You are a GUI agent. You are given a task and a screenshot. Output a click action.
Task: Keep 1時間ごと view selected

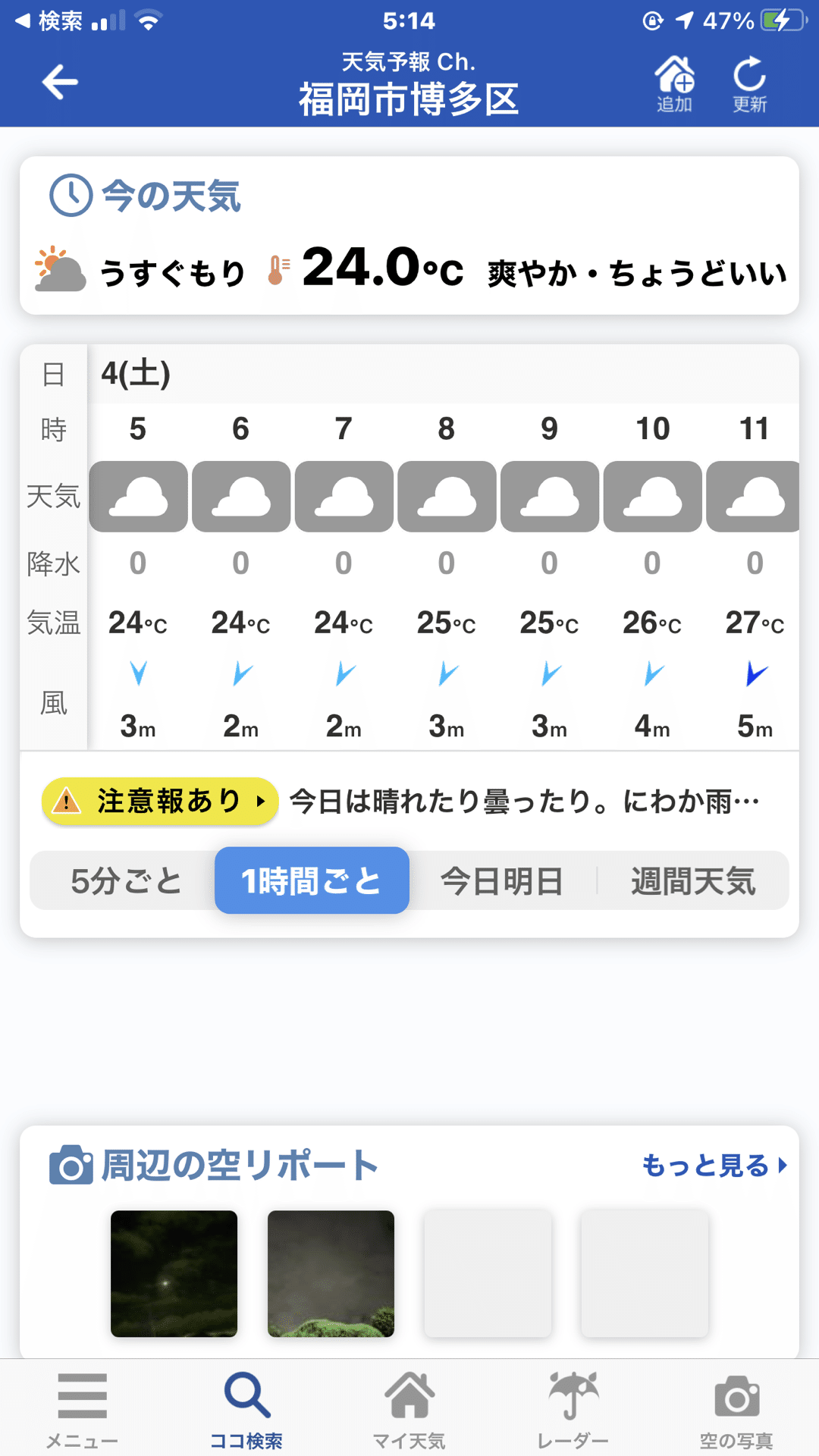(311, 880)
